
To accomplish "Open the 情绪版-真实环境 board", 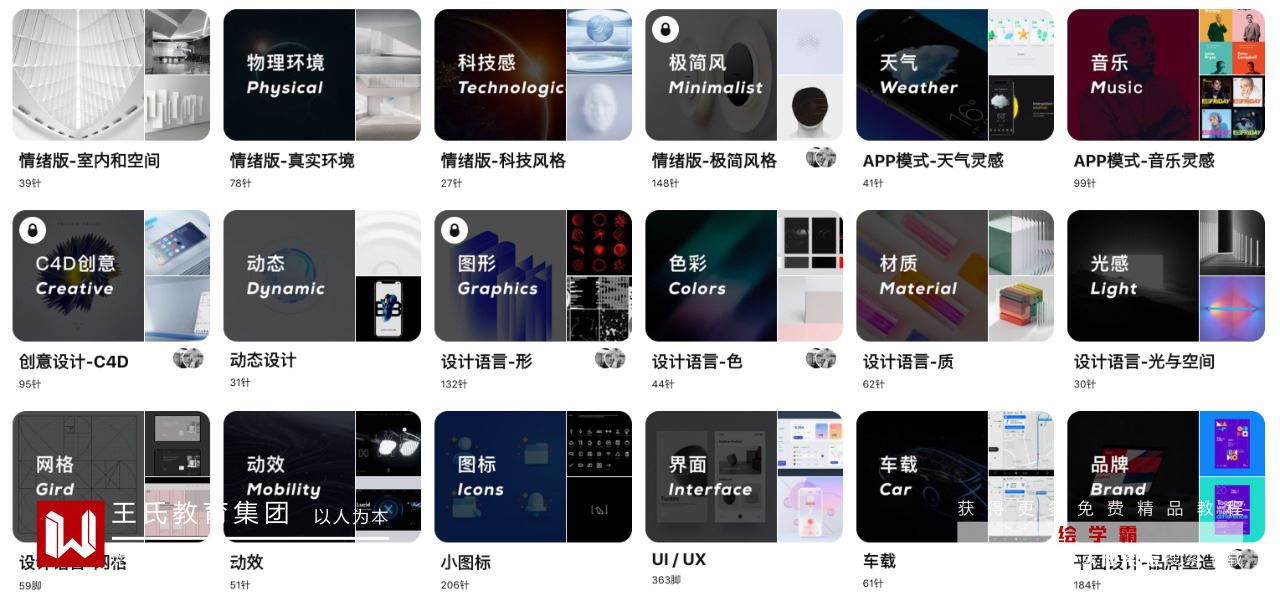I will [321, 75].
